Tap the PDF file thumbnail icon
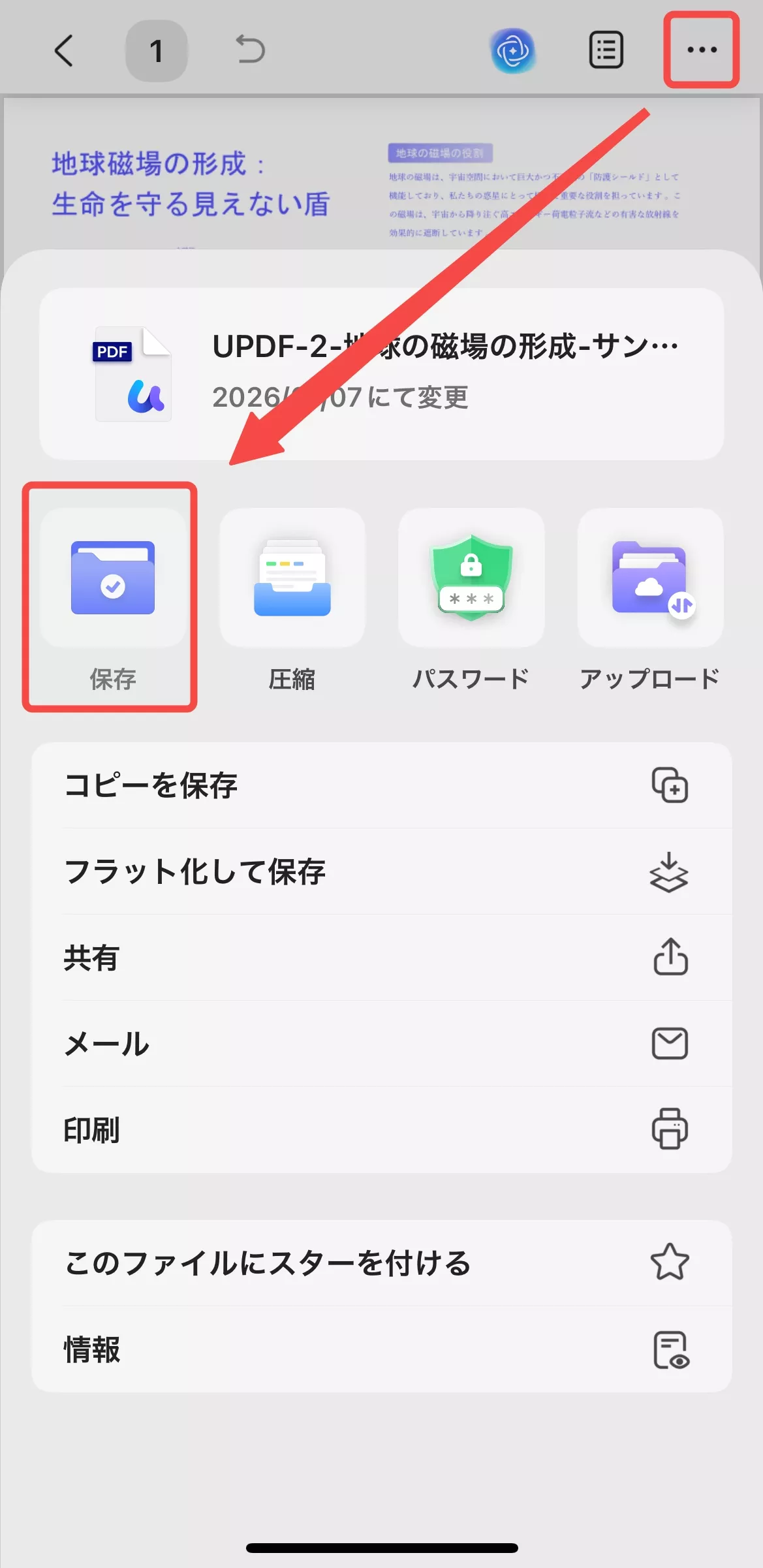The height and width of the screenshot is (1568, 763). pos(132,372)
